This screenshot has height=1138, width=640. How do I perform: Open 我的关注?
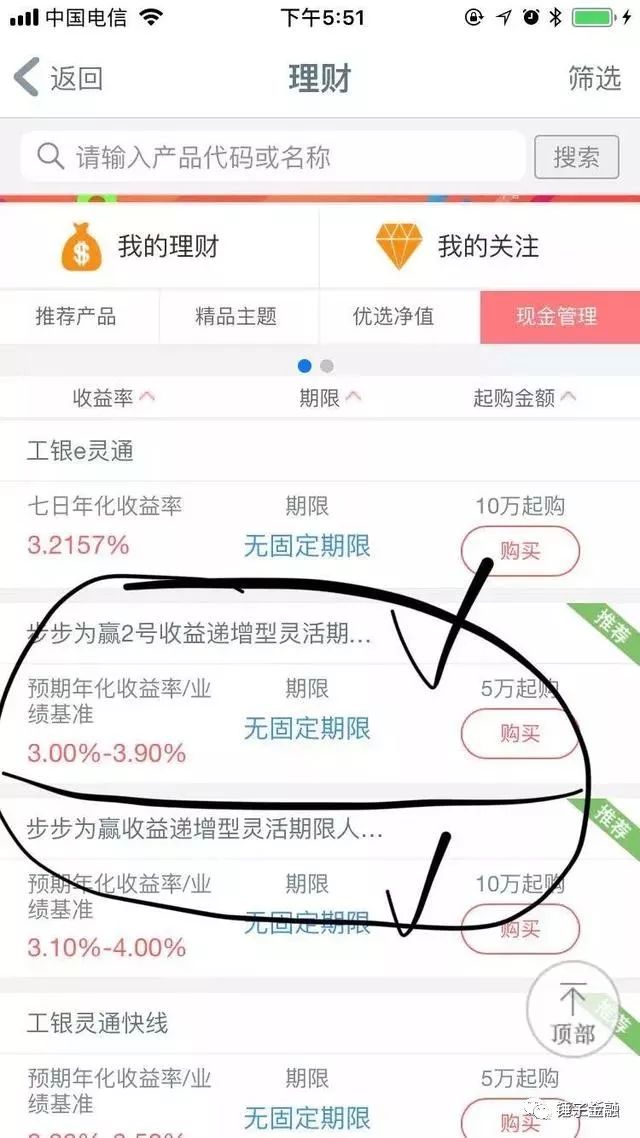(480, 247)
